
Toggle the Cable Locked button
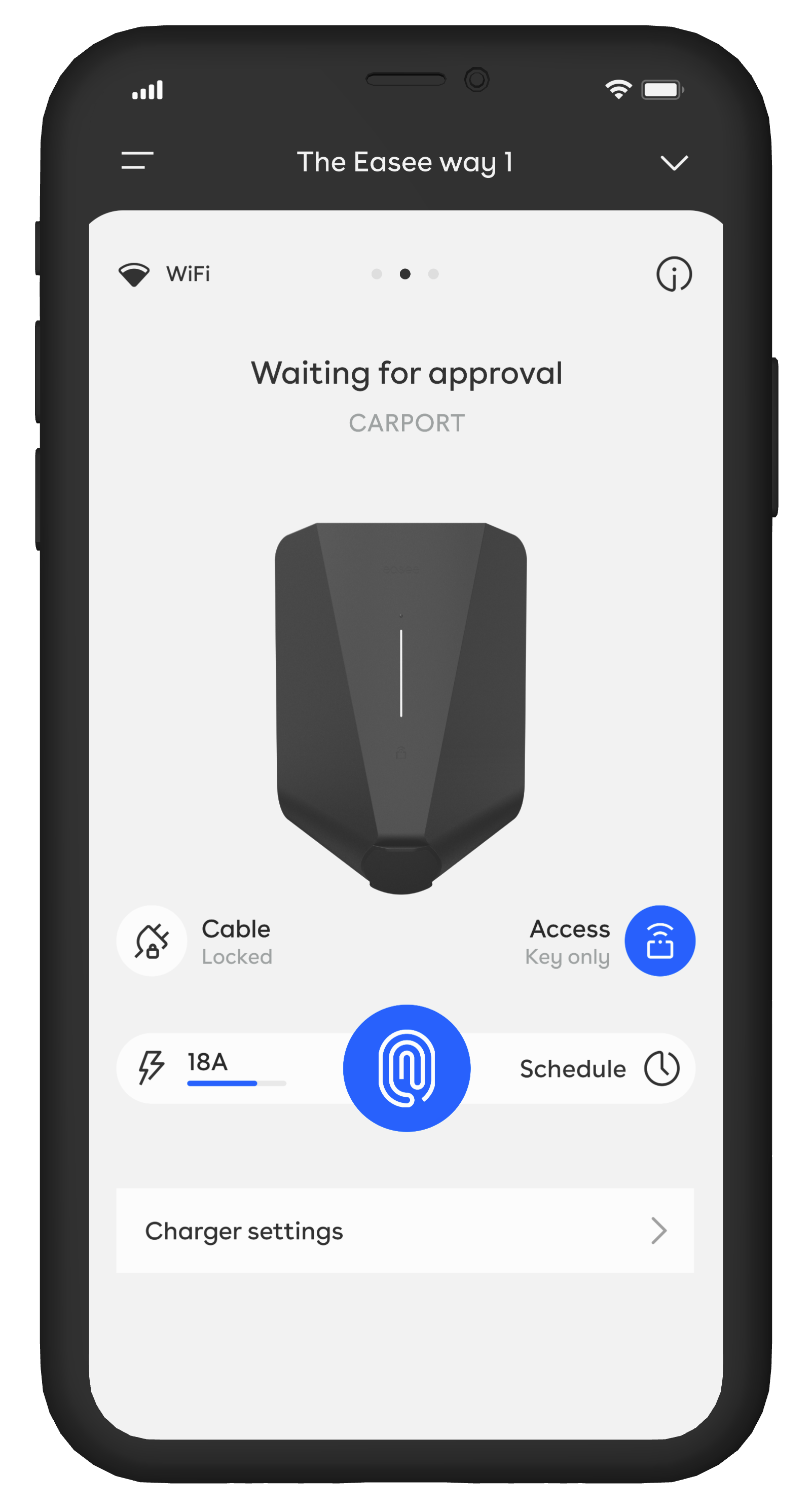(152, 941)
